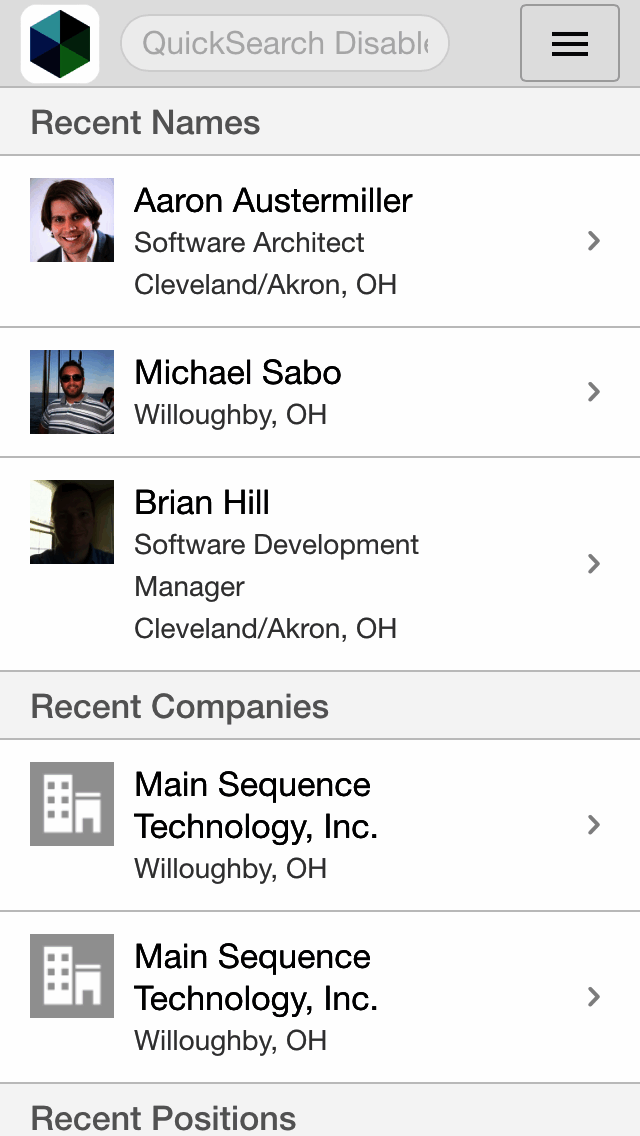
Task: Tap the QuickSearch field
Action: pyautogui.click(x=285, y=43)
